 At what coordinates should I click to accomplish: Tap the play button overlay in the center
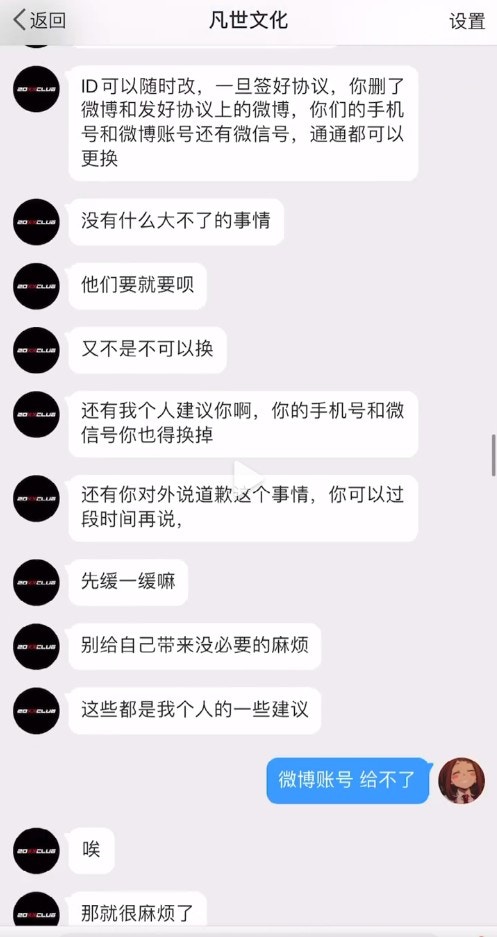(x=248, y=476)
